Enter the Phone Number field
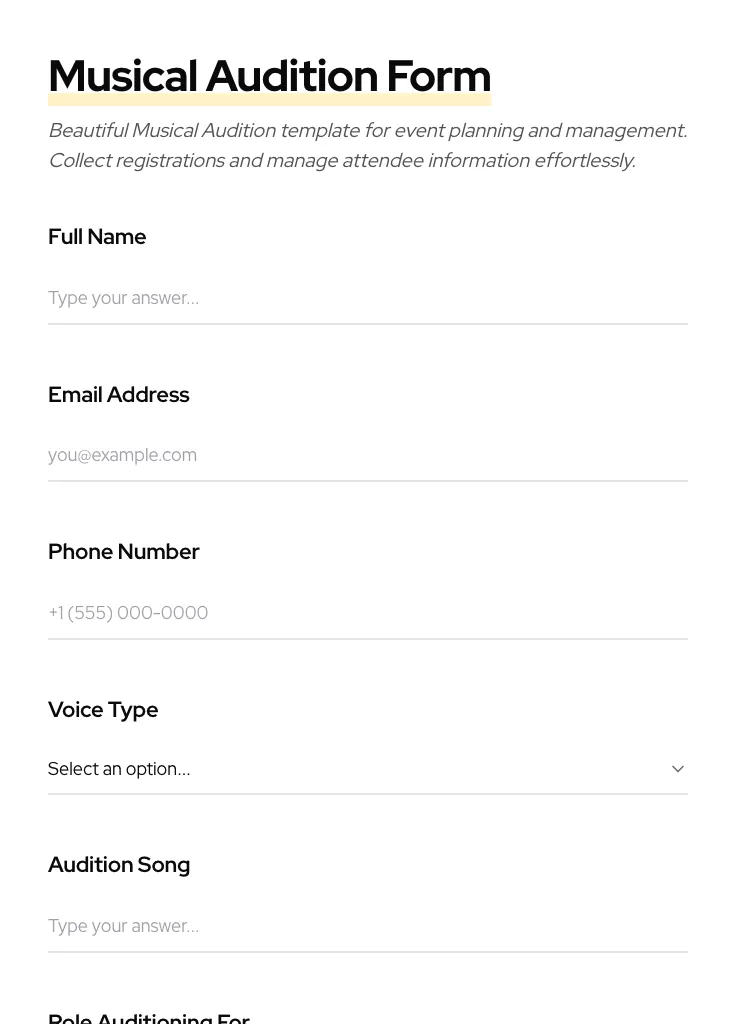This screenshot has width=736, height=1024. pos(367,612)
